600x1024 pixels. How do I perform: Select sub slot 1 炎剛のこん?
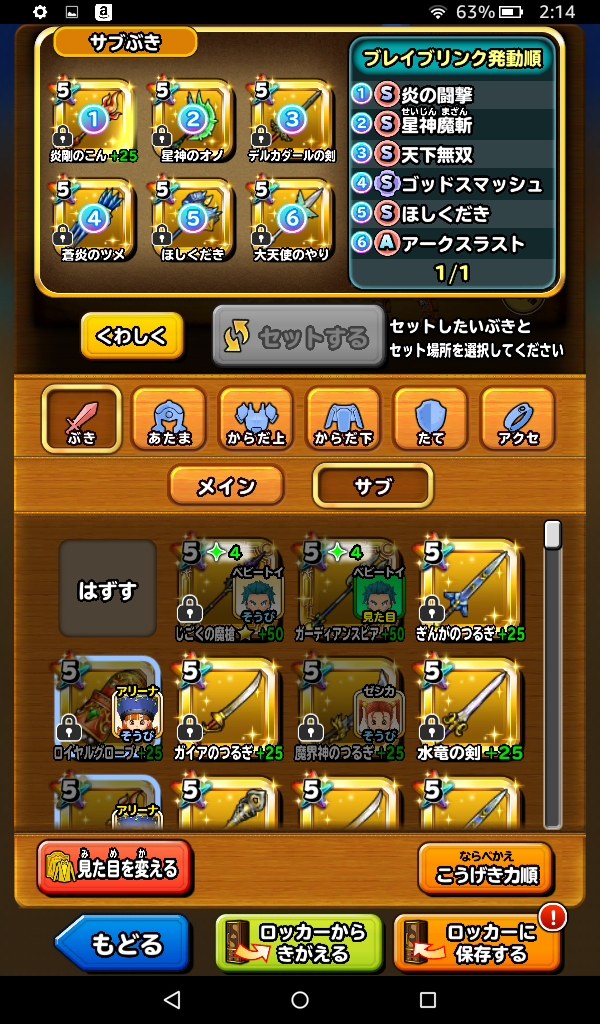(93, 120)
